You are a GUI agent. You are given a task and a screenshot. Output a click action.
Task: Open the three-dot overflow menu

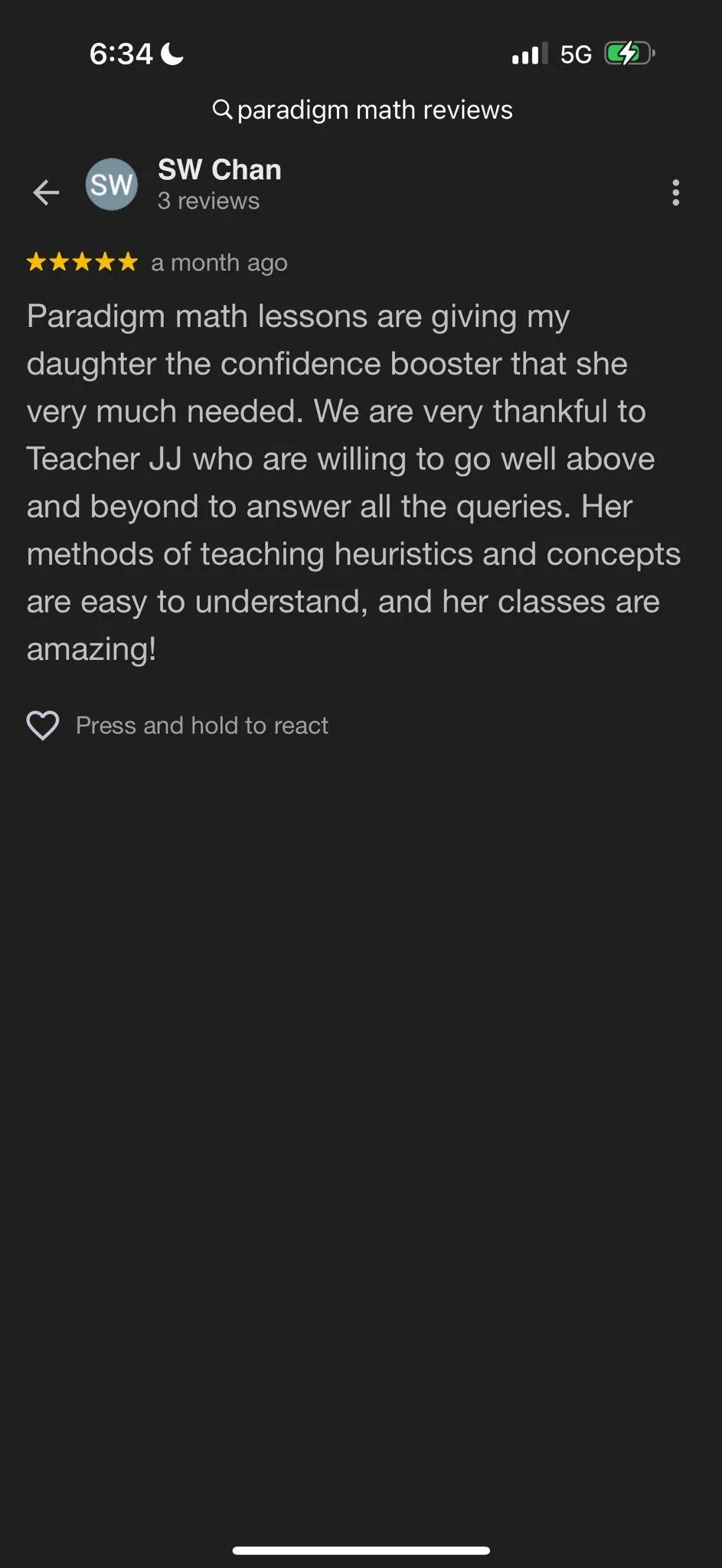tap(675, 192)
